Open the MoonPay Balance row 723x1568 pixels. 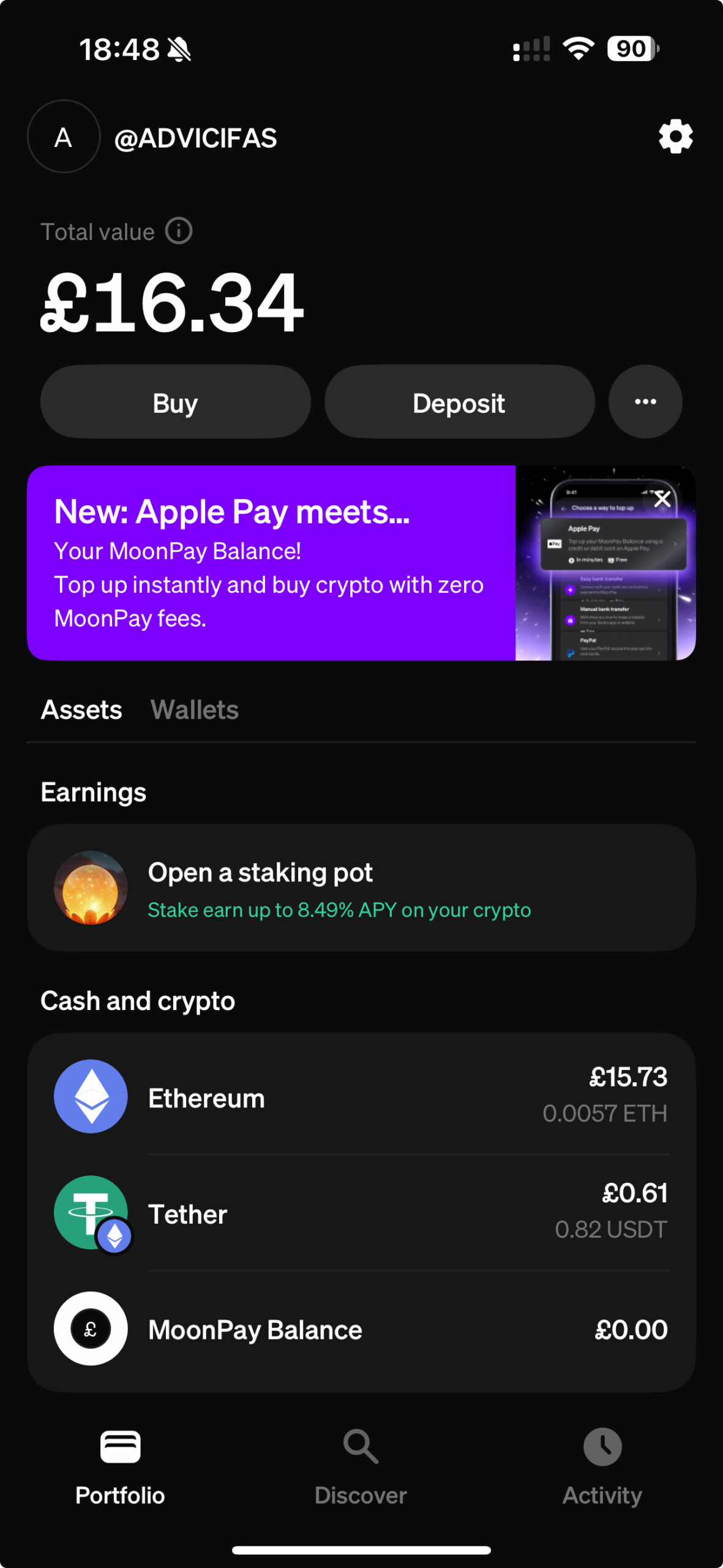[x=361, y=1329]
